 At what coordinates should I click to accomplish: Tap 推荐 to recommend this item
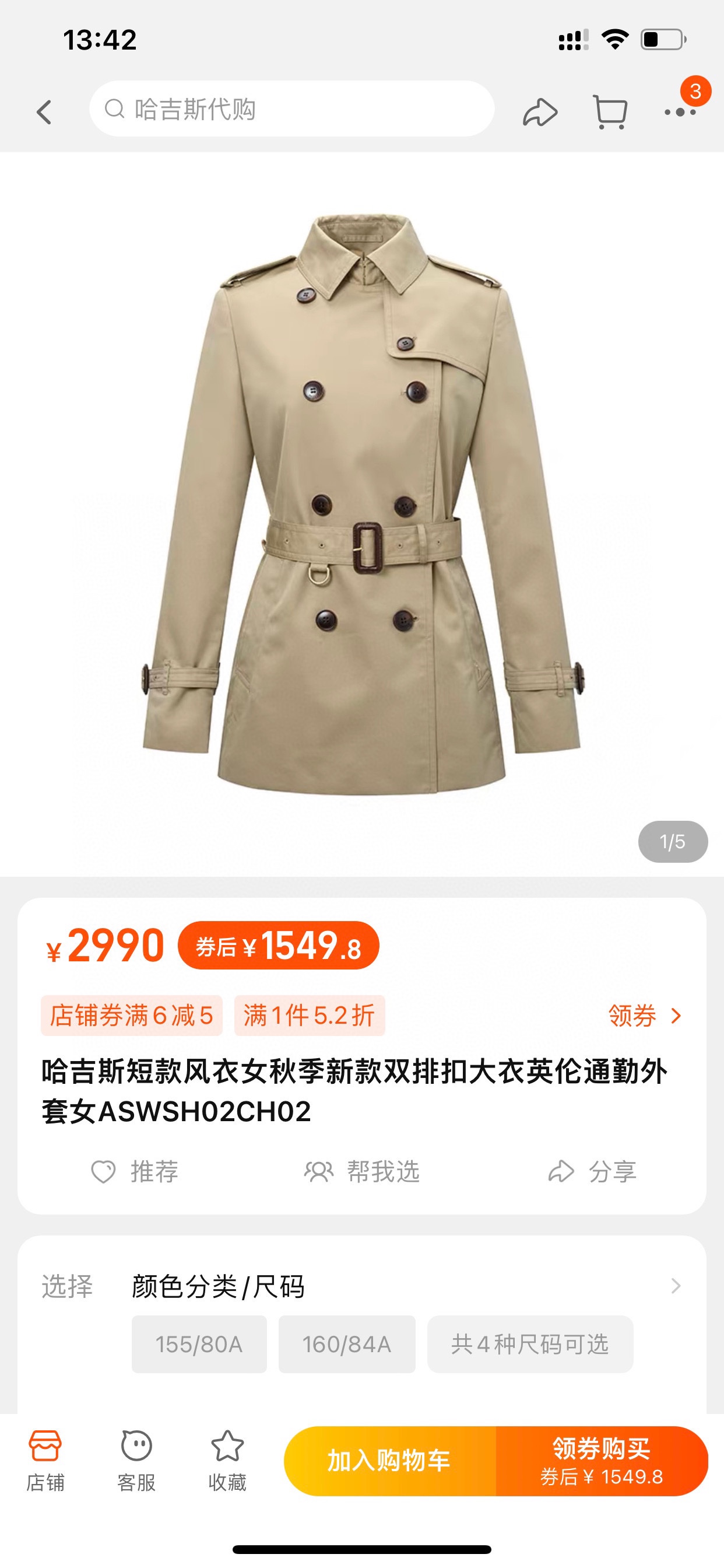(x=135, y=1171)
